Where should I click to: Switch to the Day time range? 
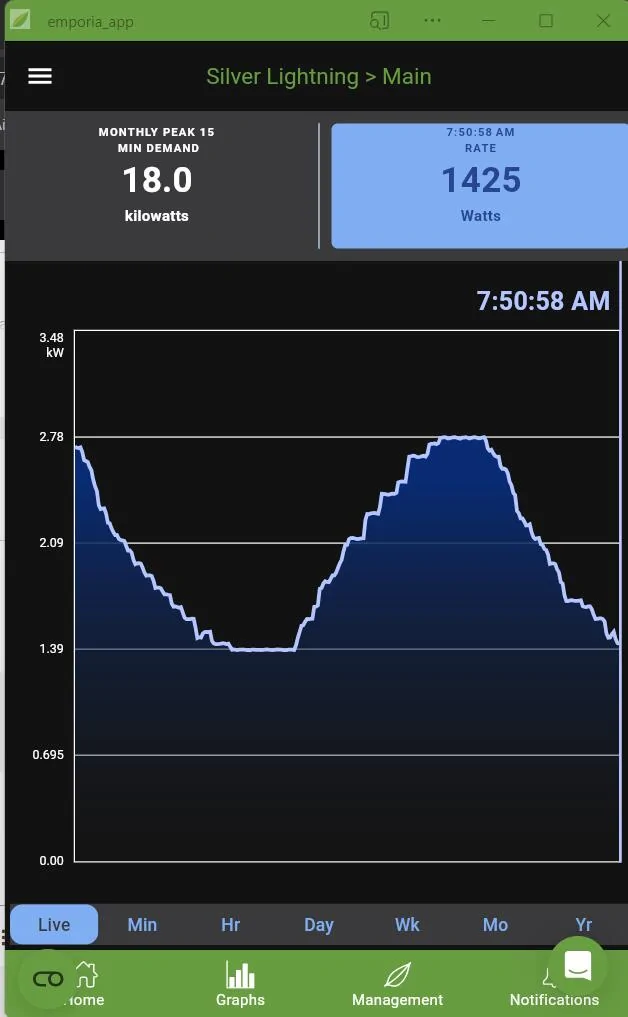coord(319,924)
